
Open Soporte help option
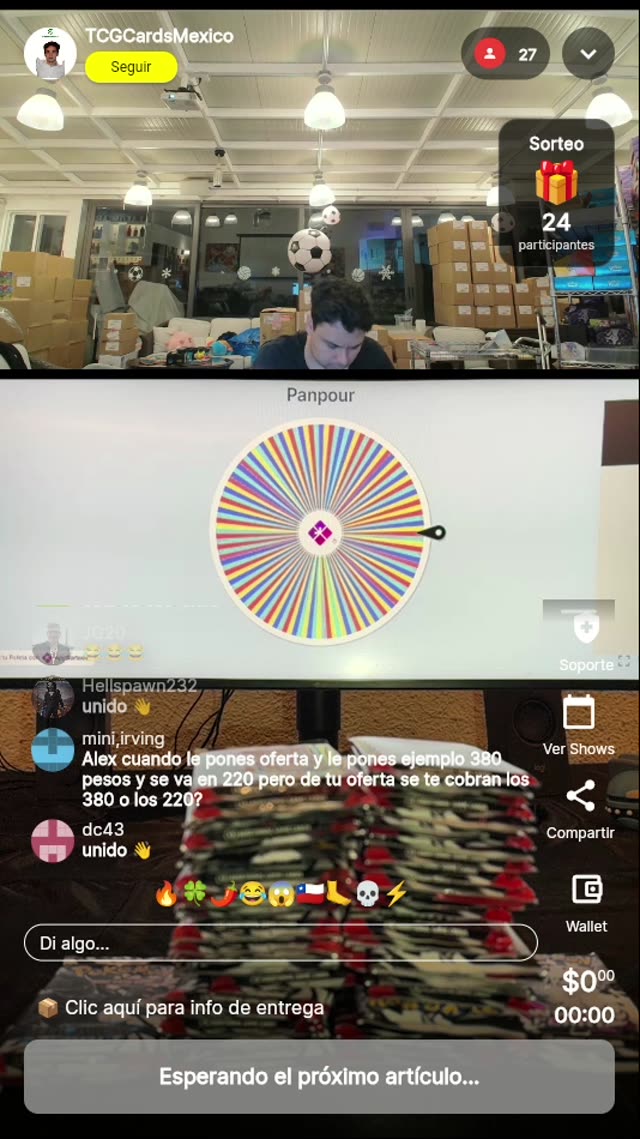[586, 638]
